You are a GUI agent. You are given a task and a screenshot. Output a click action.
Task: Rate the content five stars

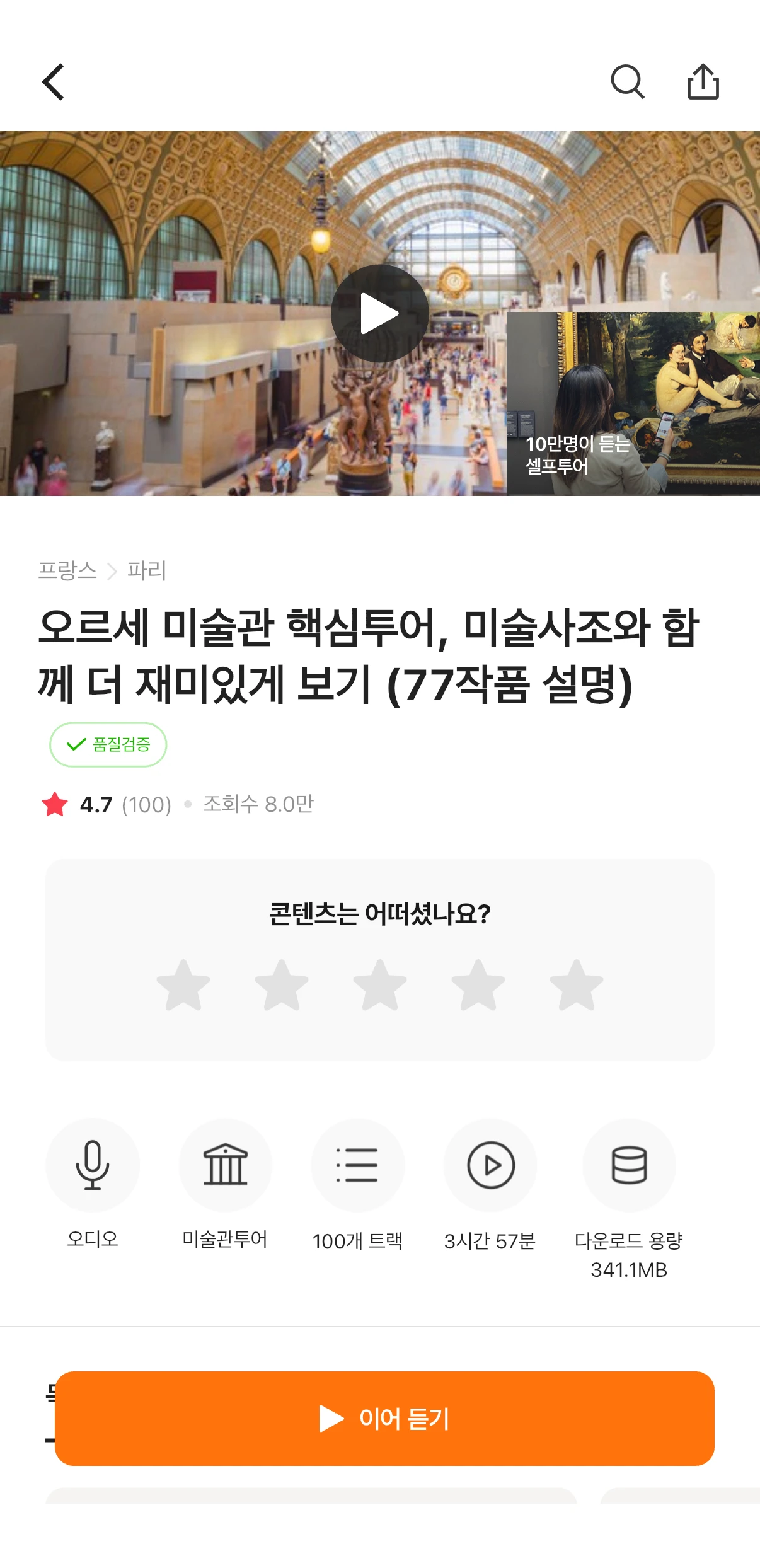click(577, 985)
